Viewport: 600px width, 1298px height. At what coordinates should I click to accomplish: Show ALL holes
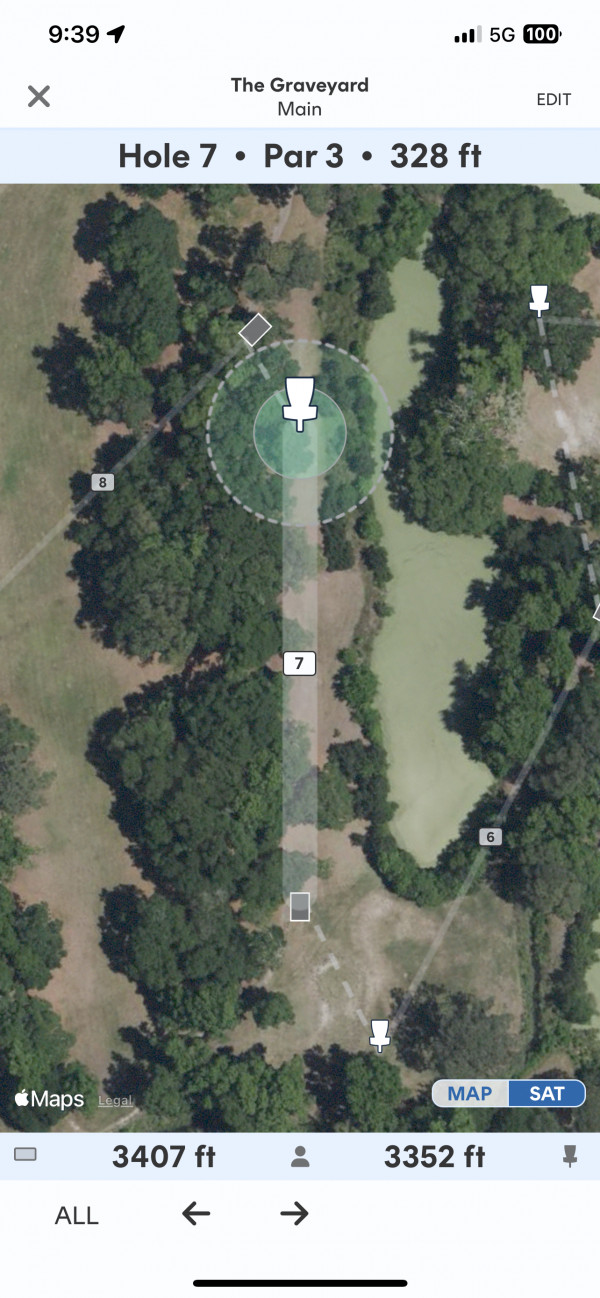coord(77,1215)
